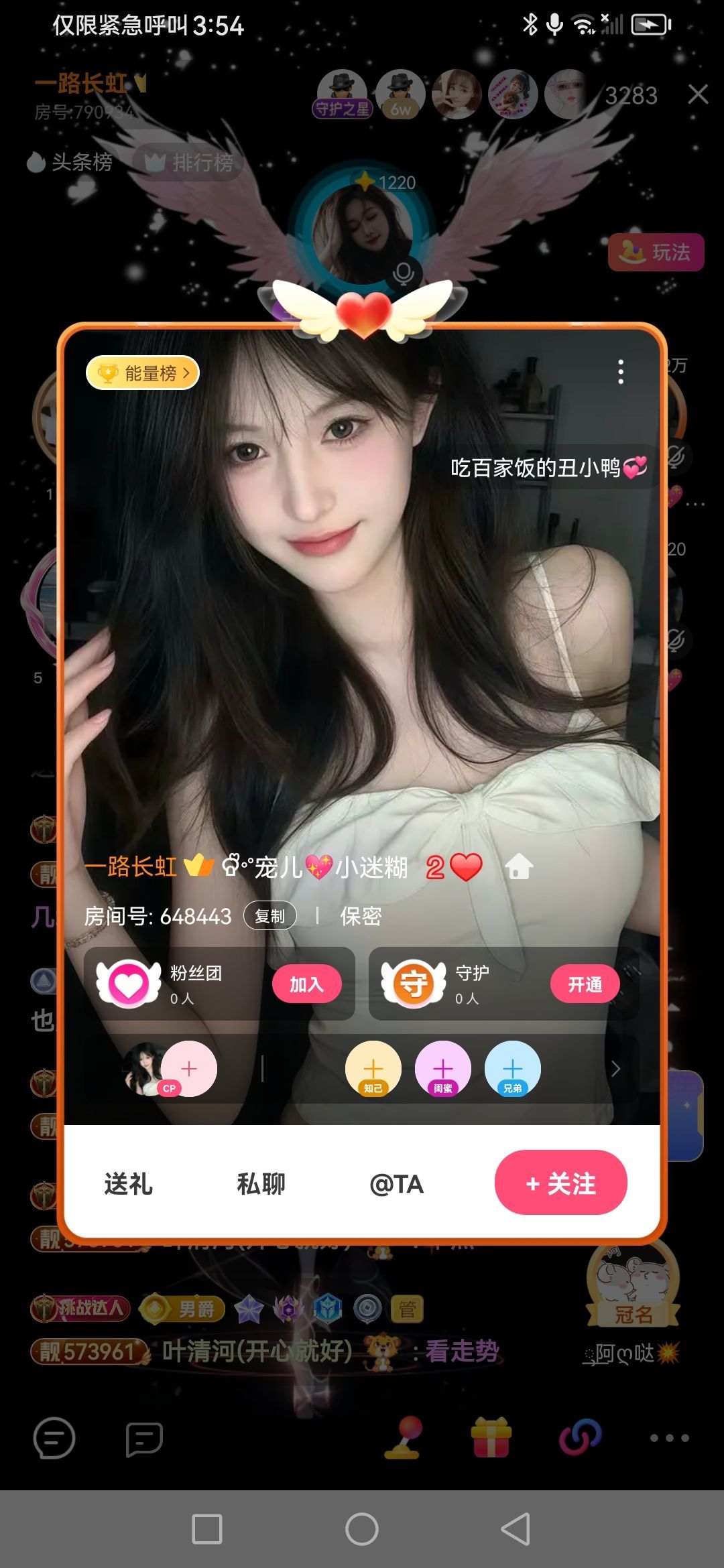Follow this user with + 关注

click(x=560, y=1183)
